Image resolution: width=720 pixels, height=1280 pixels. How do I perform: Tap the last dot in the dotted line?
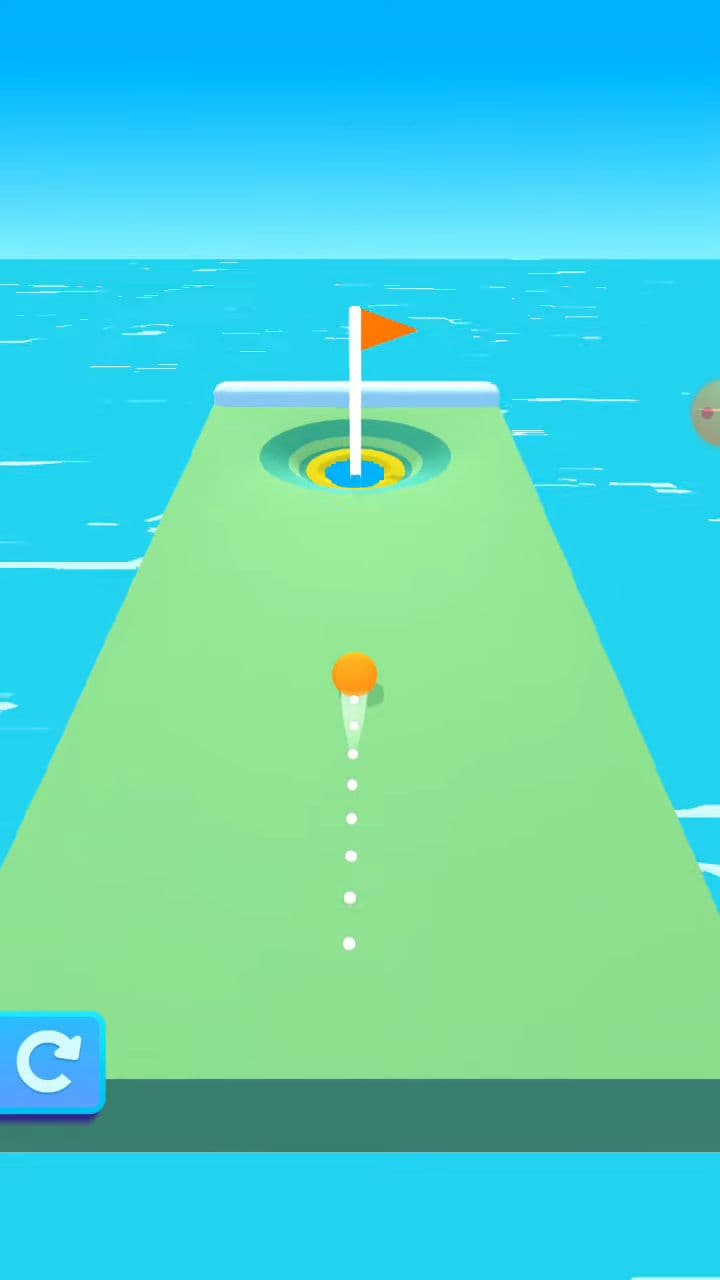click(x=348, y=943)
